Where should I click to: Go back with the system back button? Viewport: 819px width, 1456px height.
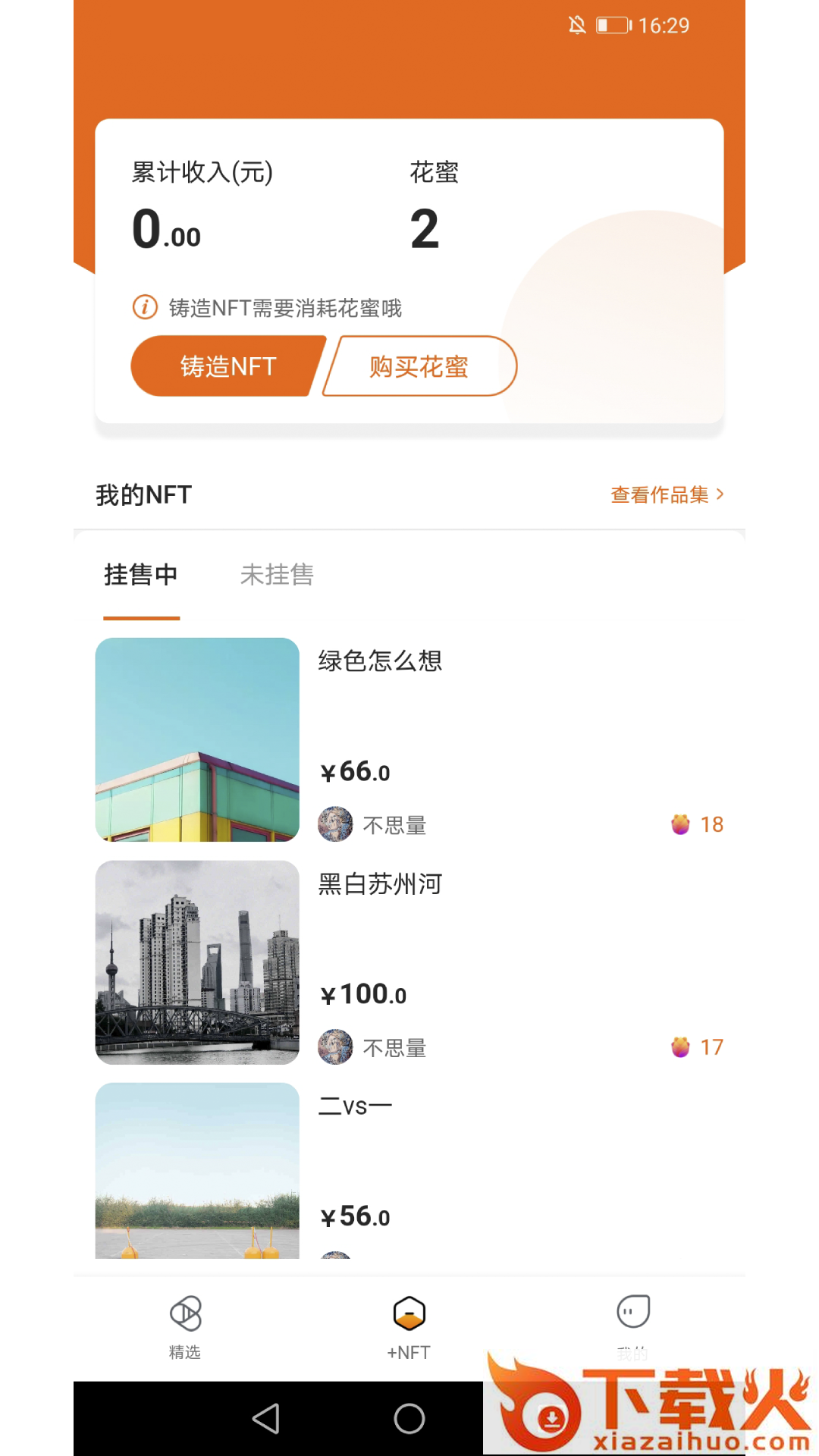[266, 1418]
